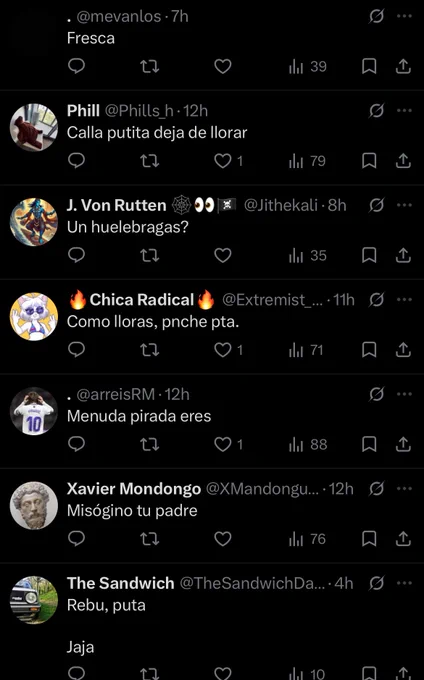The height and width of the screenshot is (680, 424).
Task: View The Sandwich's profile avatar
Action: pyautogui.click(x=34, y=600)
